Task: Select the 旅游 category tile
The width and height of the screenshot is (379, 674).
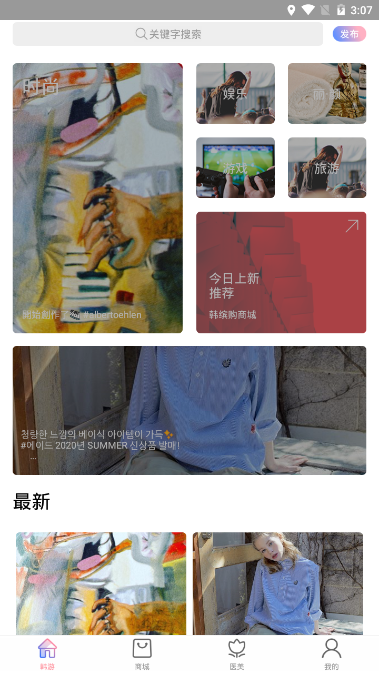Action: tap(327, 168)
